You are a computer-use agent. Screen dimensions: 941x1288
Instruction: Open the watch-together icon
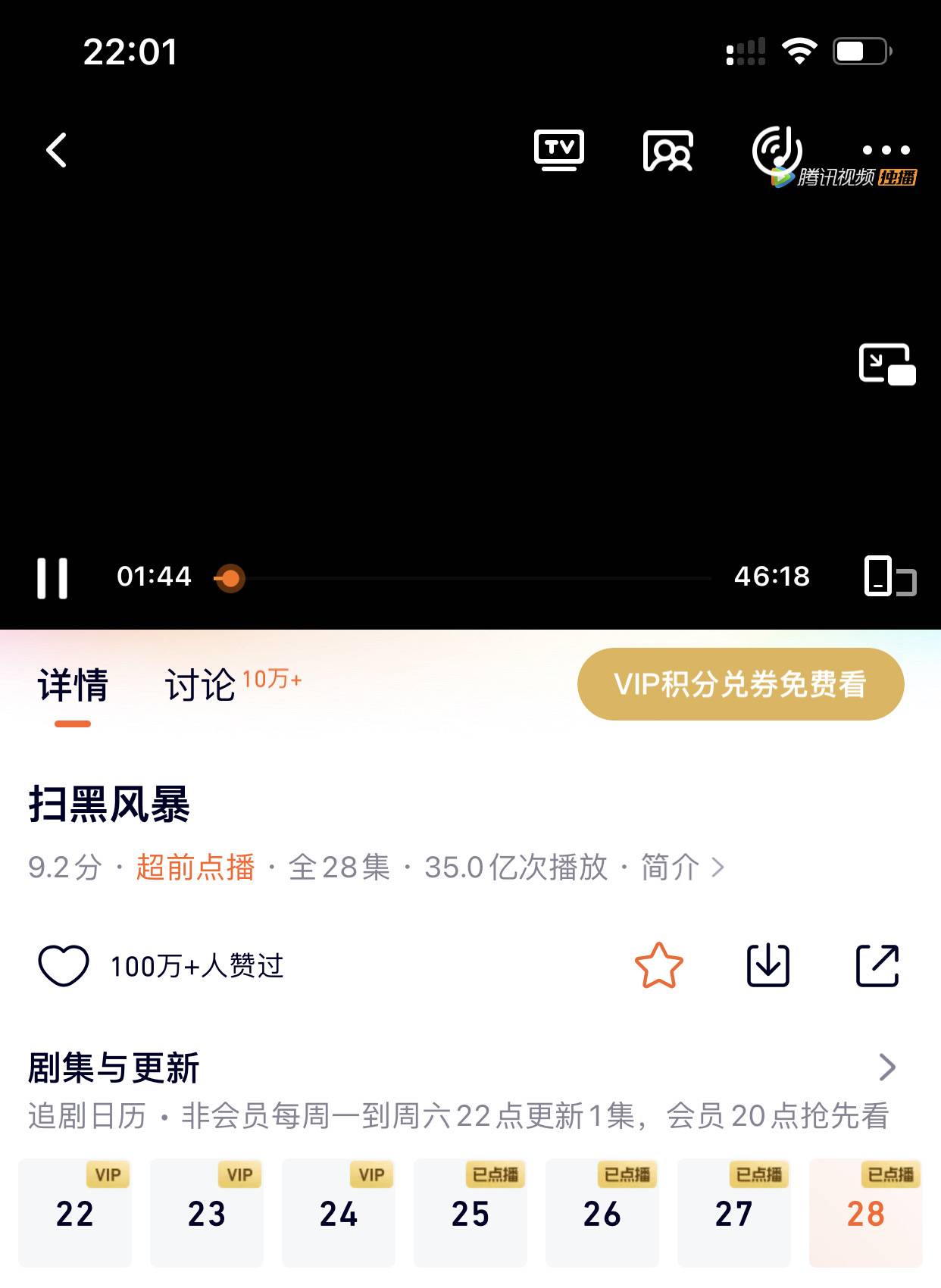pos(667,150)
